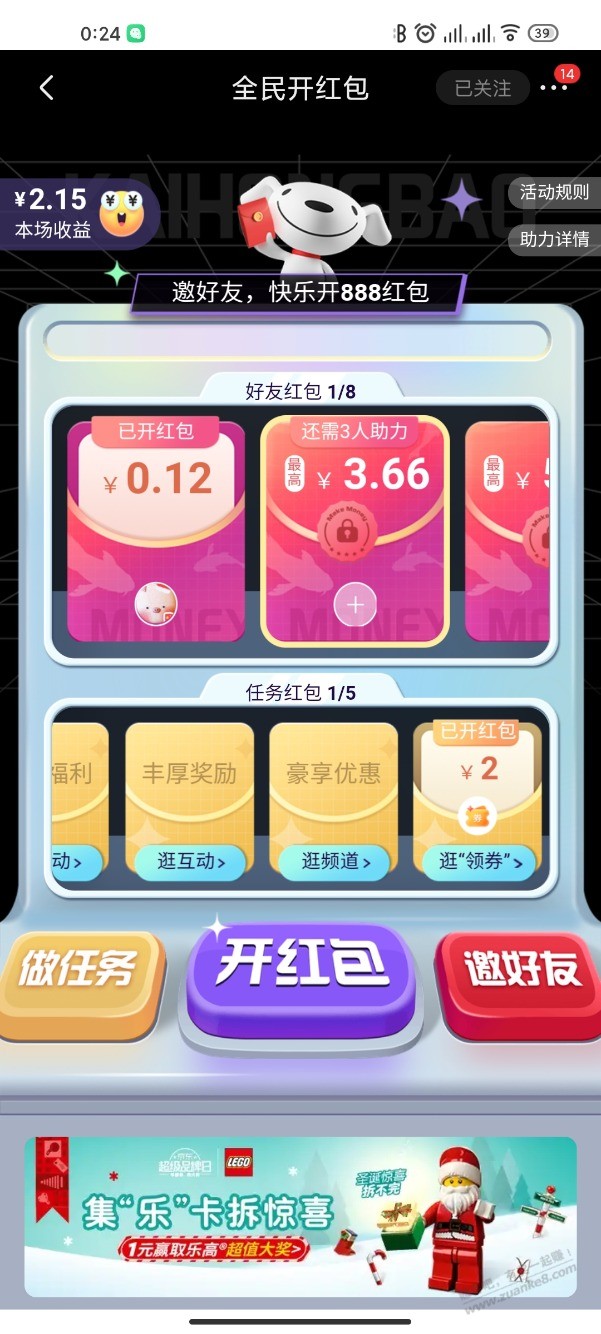601x1334 pixels.
Task: View the opened 0.12 red packet
Action: click(156, 530)
